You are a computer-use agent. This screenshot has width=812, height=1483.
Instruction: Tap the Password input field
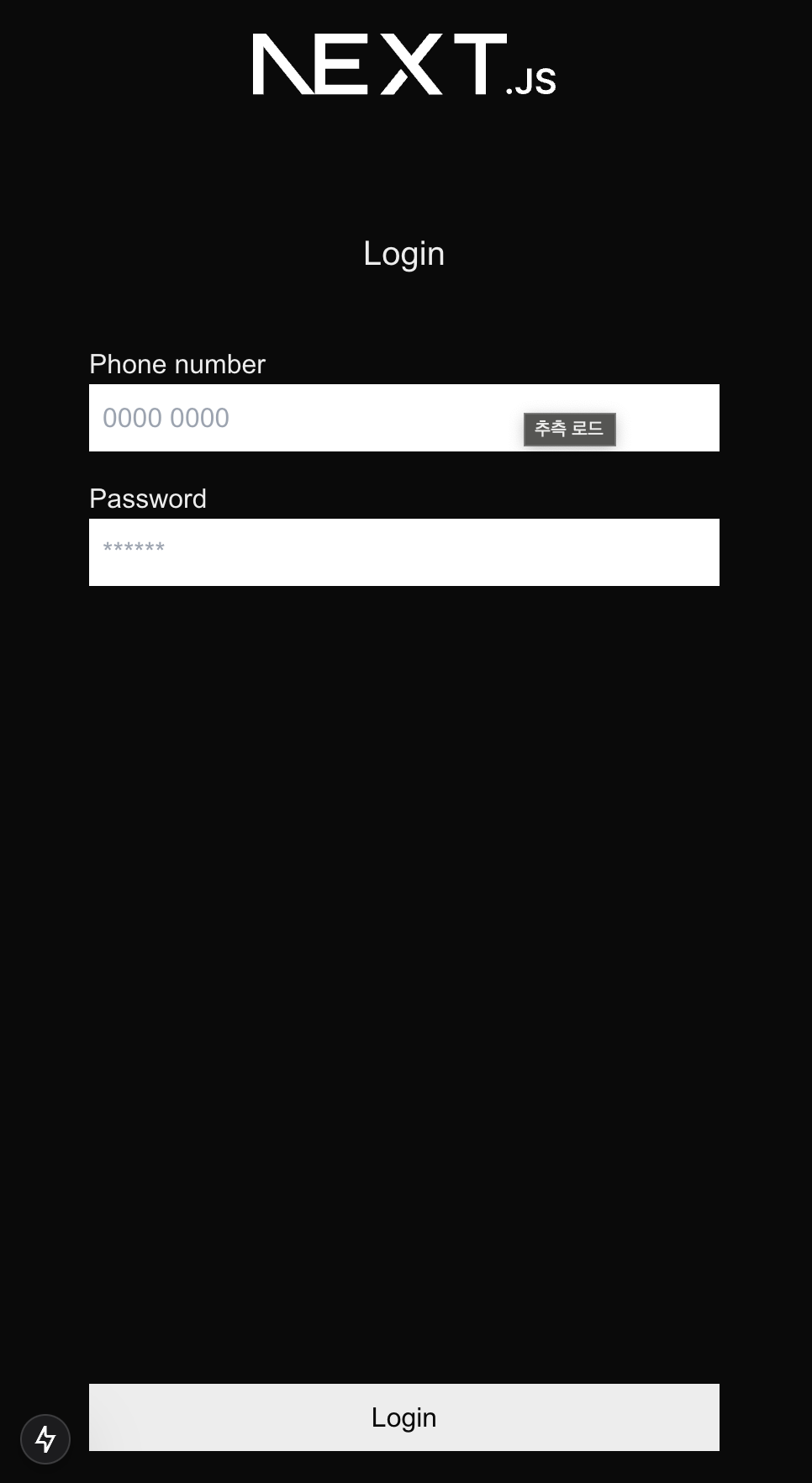point(403,552)
